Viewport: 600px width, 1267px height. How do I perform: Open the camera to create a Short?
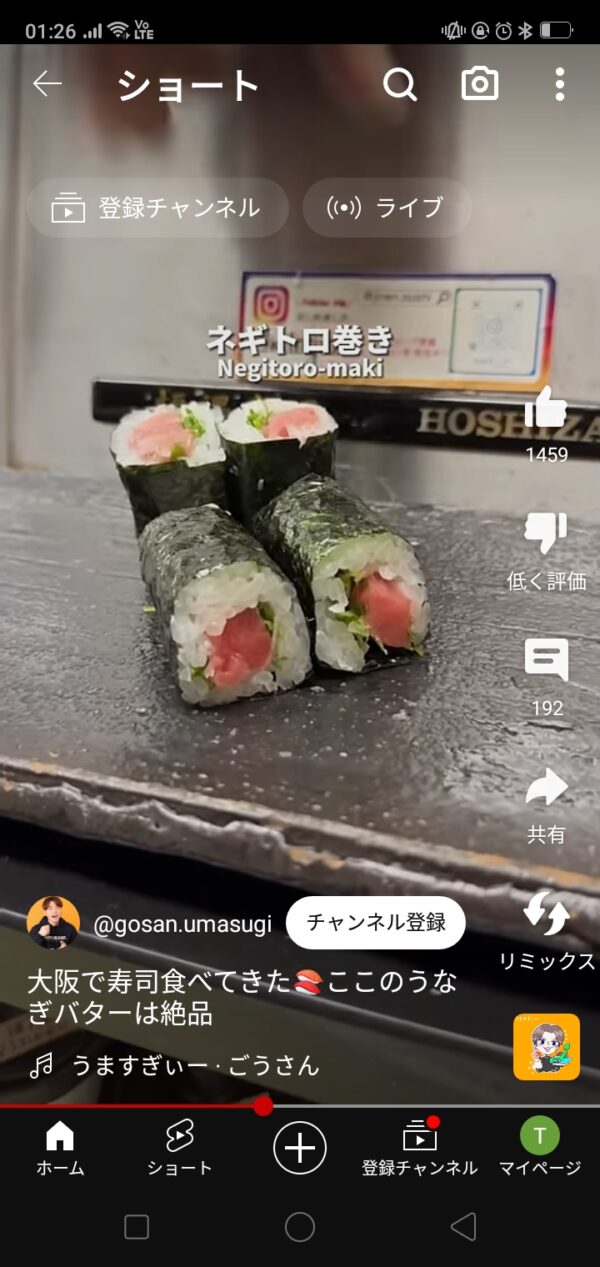tap(480, 85)
